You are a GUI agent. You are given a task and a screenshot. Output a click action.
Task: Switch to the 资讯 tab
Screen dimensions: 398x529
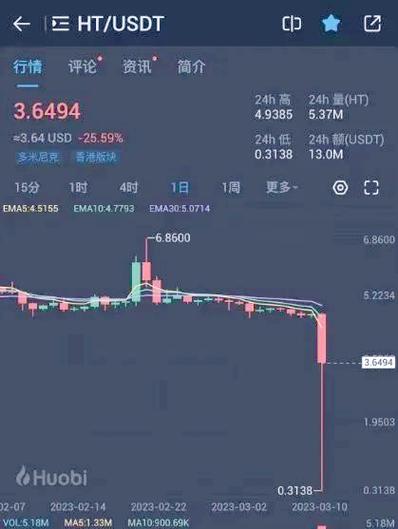click(x=137, y=66)
